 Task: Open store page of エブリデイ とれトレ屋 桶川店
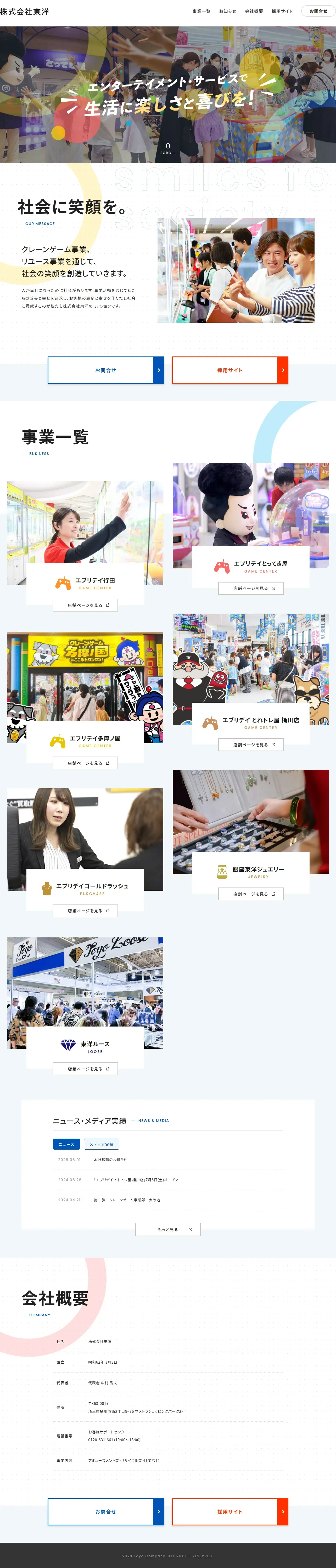(251, 745)
